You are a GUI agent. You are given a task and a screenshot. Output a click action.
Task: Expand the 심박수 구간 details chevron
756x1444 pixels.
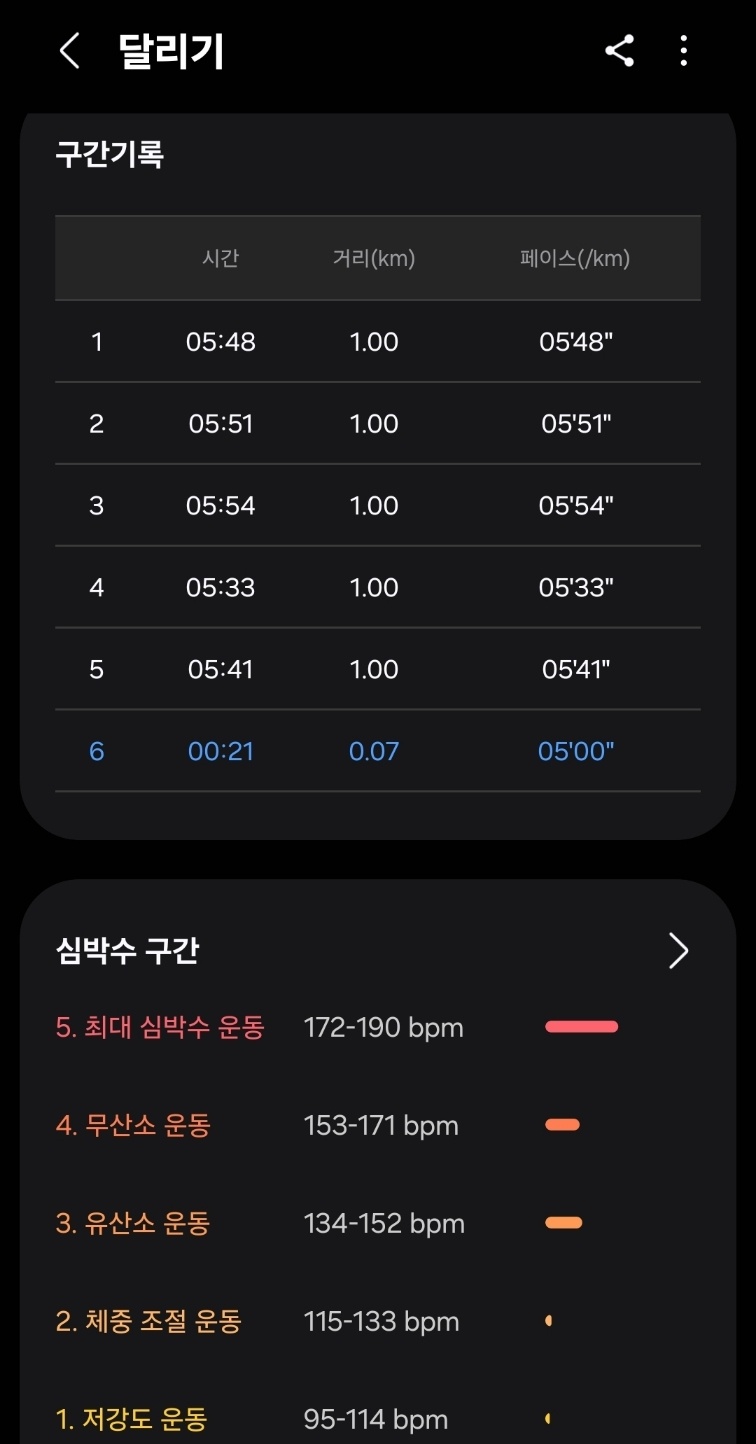pyautogui.click(x=678, y=951)
